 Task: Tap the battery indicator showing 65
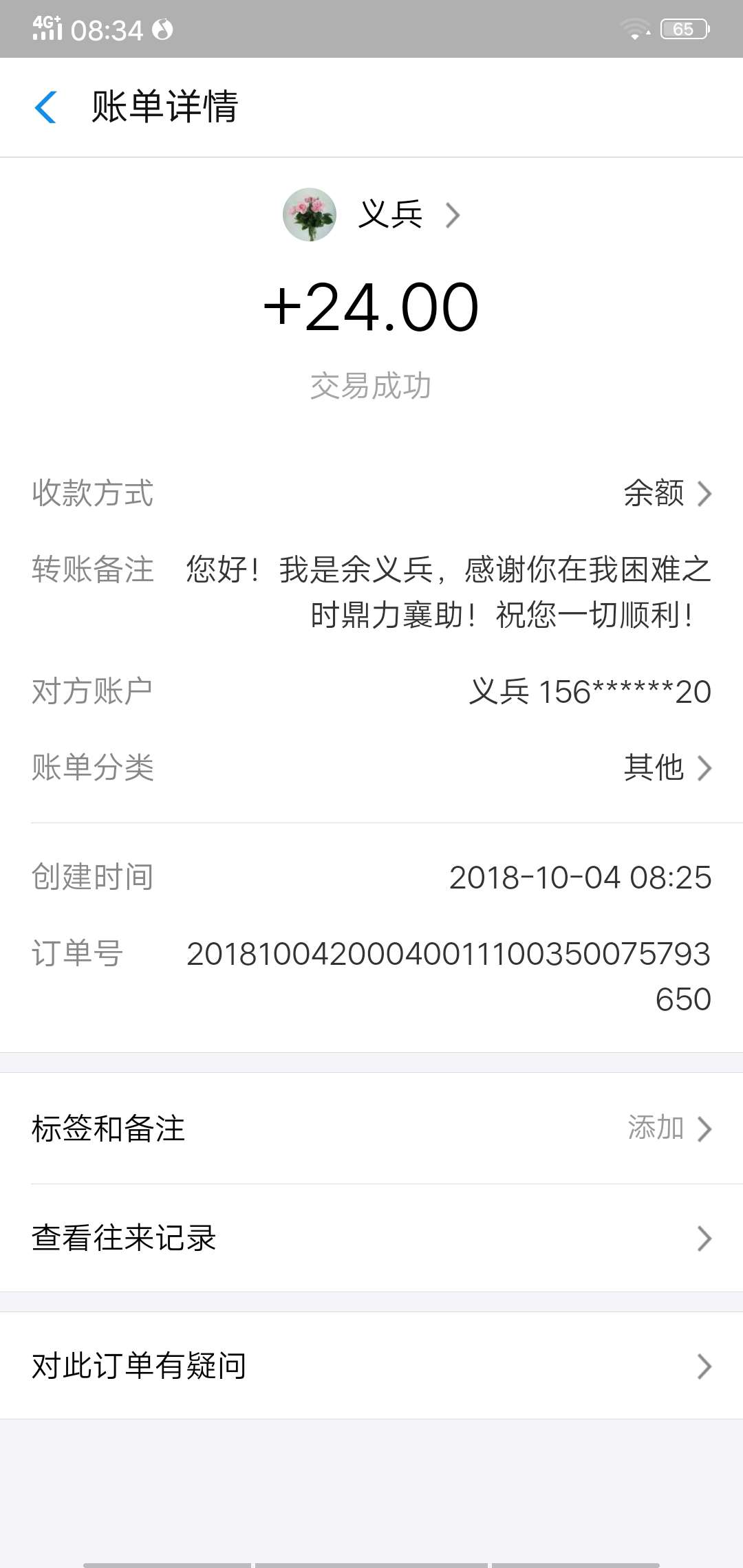683,29
